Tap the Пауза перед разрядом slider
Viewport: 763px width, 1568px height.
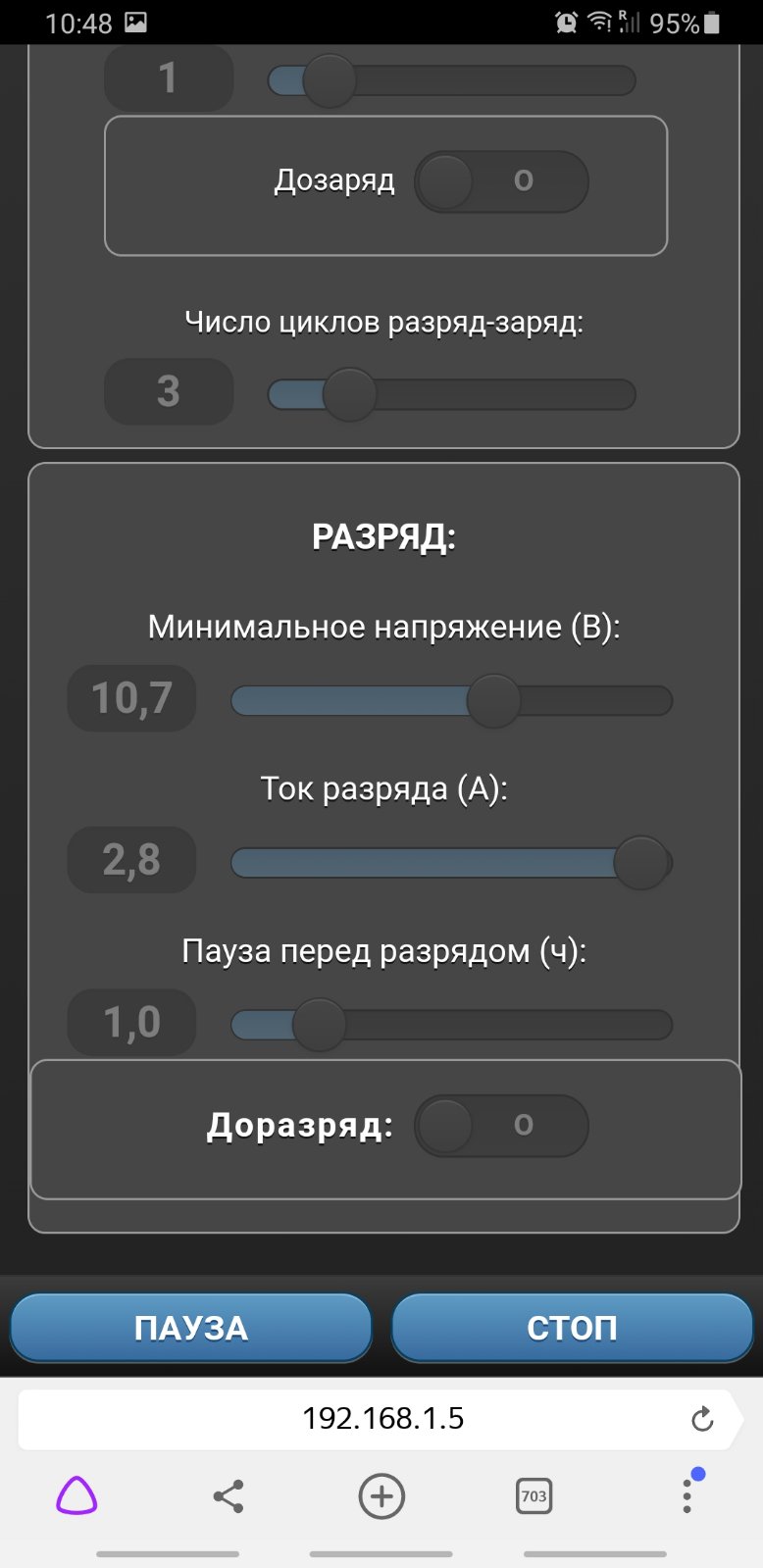[x=451, y=1025]
